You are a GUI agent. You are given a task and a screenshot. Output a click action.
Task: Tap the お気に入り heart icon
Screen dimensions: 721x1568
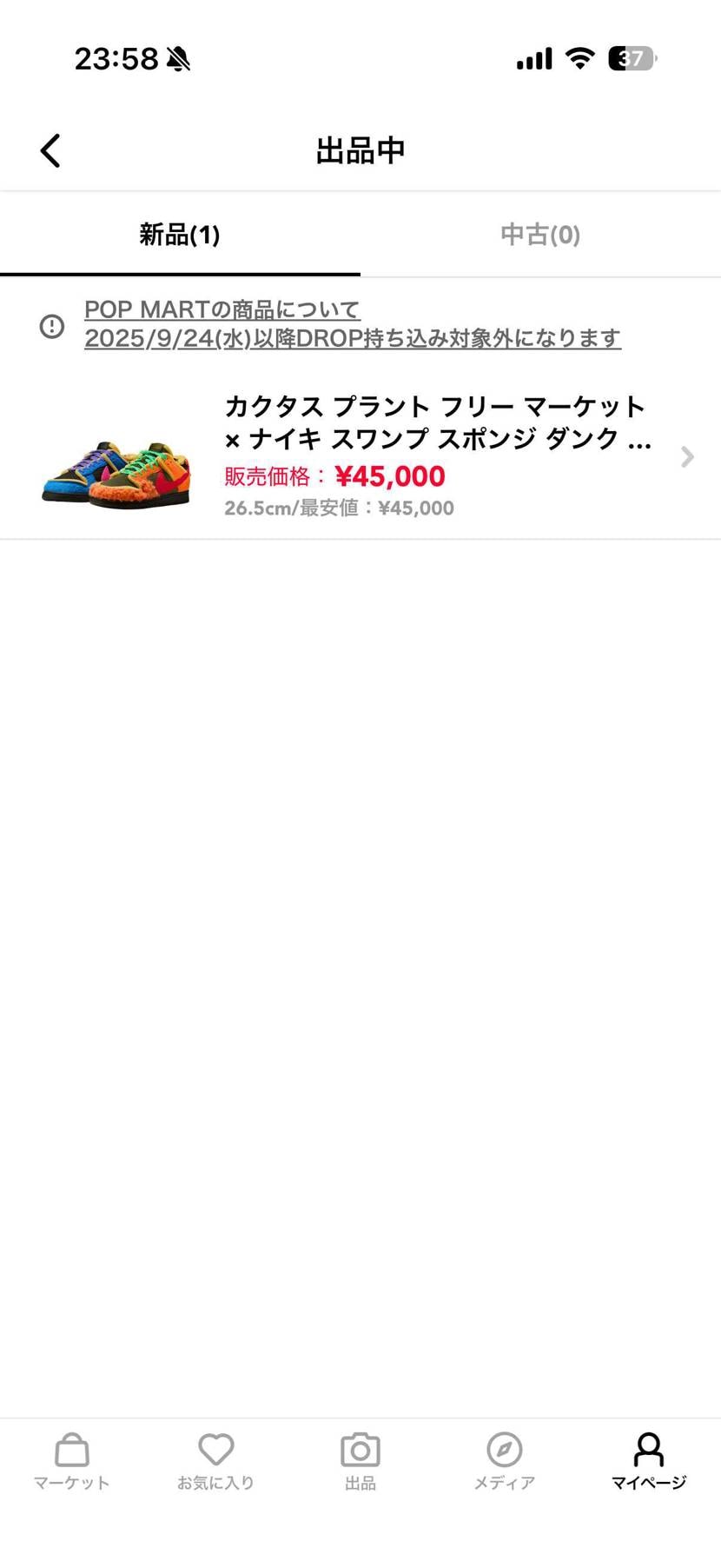point(215,1450)
